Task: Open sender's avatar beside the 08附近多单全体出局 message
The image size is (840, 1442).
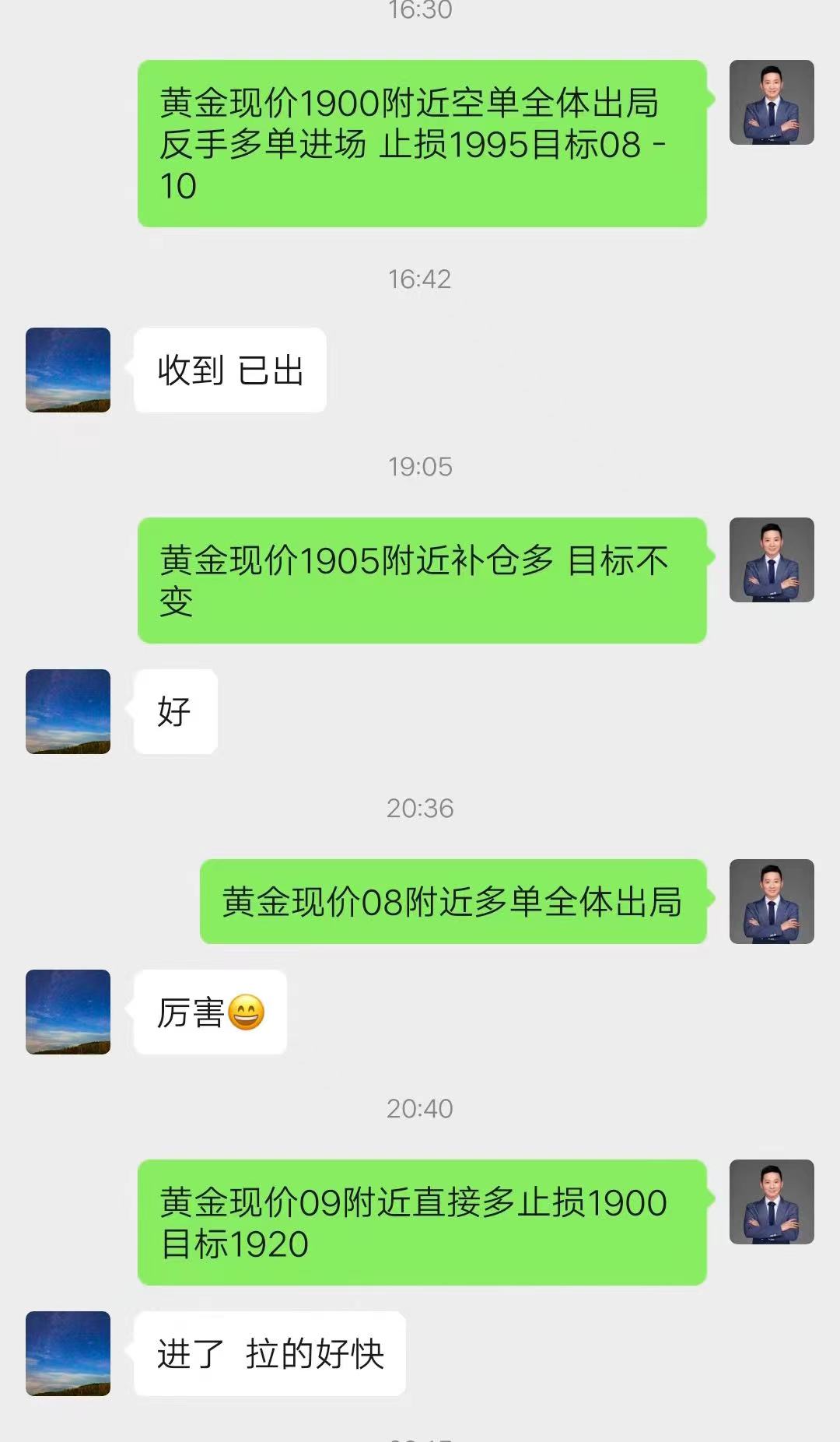Action: coord(772,901)
